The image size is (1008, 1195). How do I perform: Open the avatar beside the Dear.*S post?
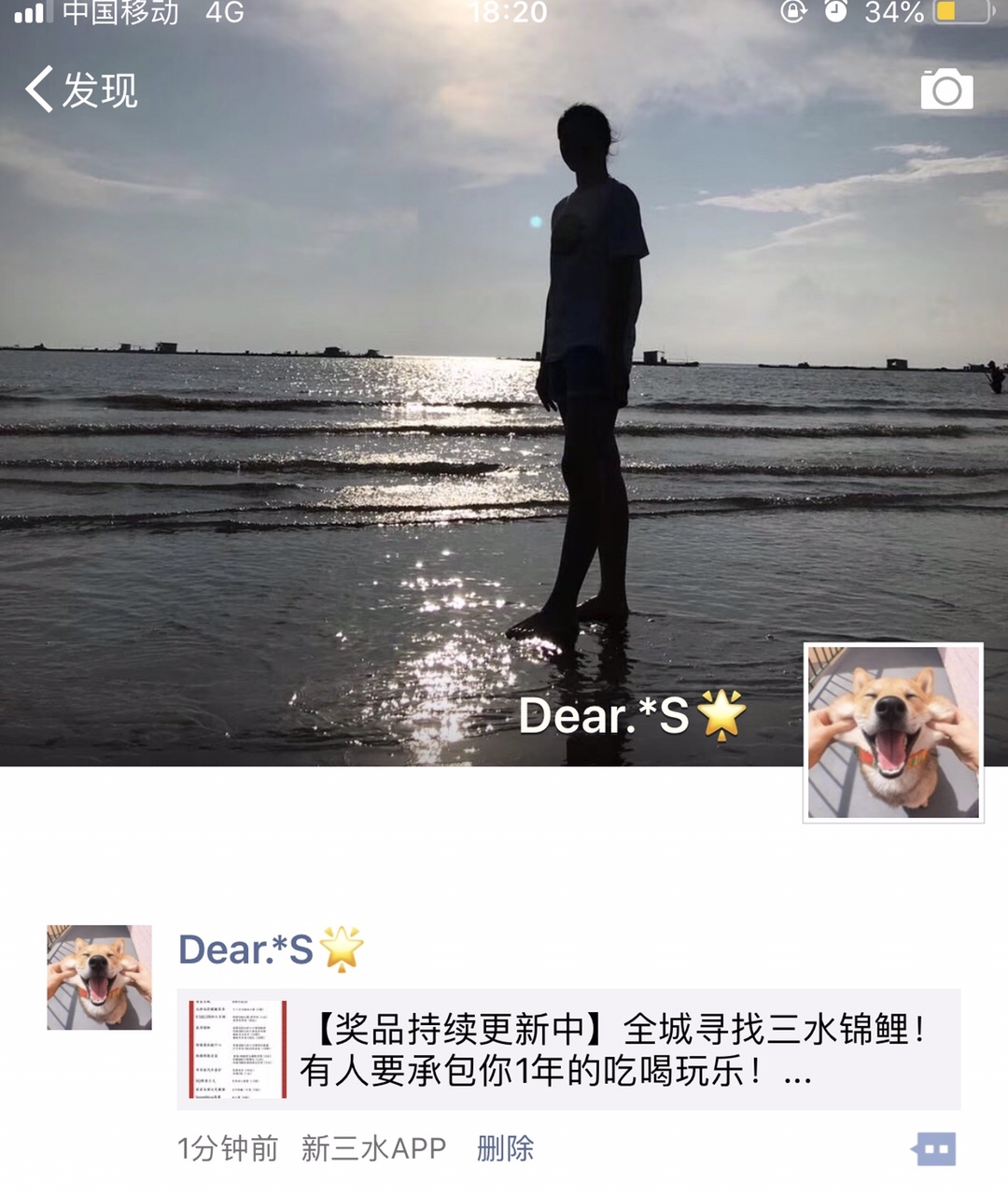[99, 977]
